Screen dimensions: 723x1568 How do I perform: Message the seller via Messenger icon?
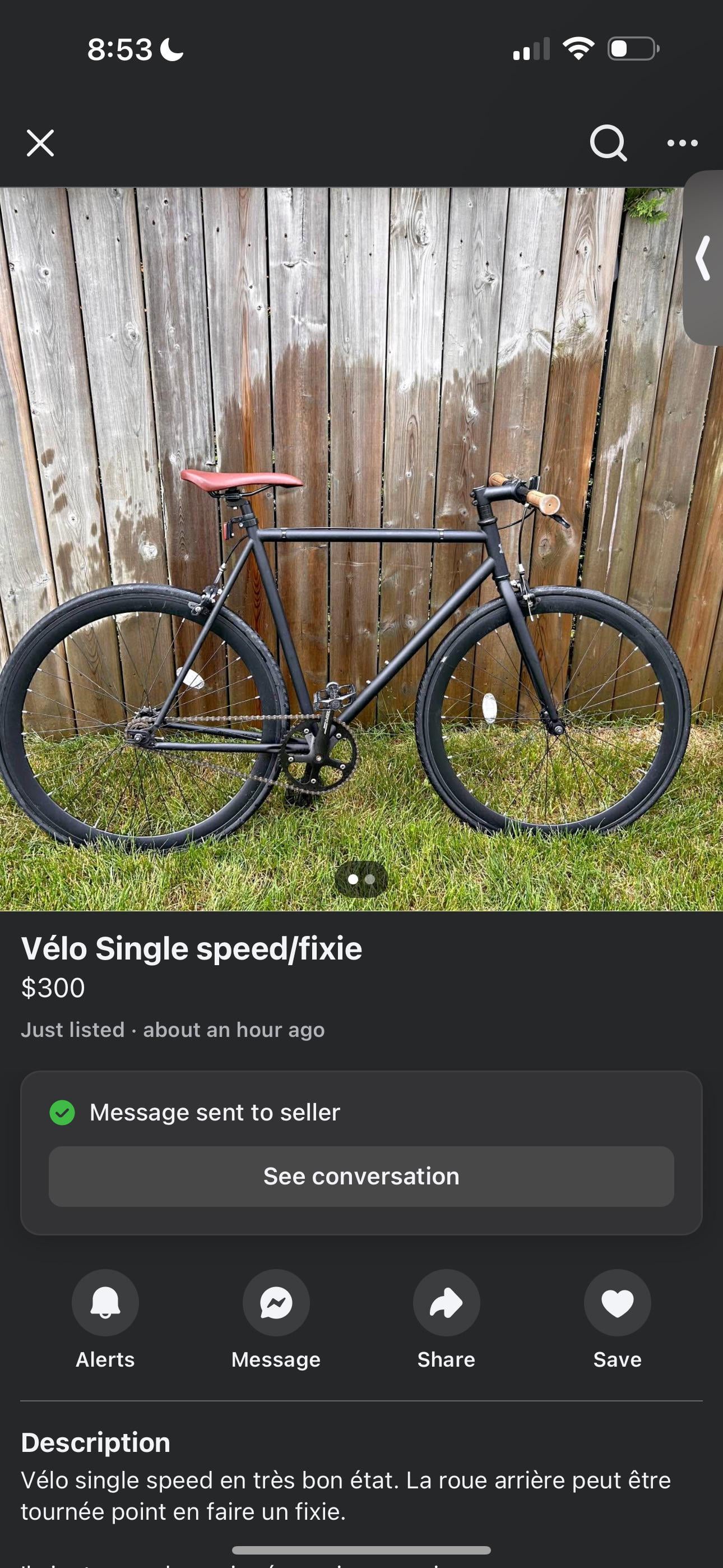pos(276,1303)
